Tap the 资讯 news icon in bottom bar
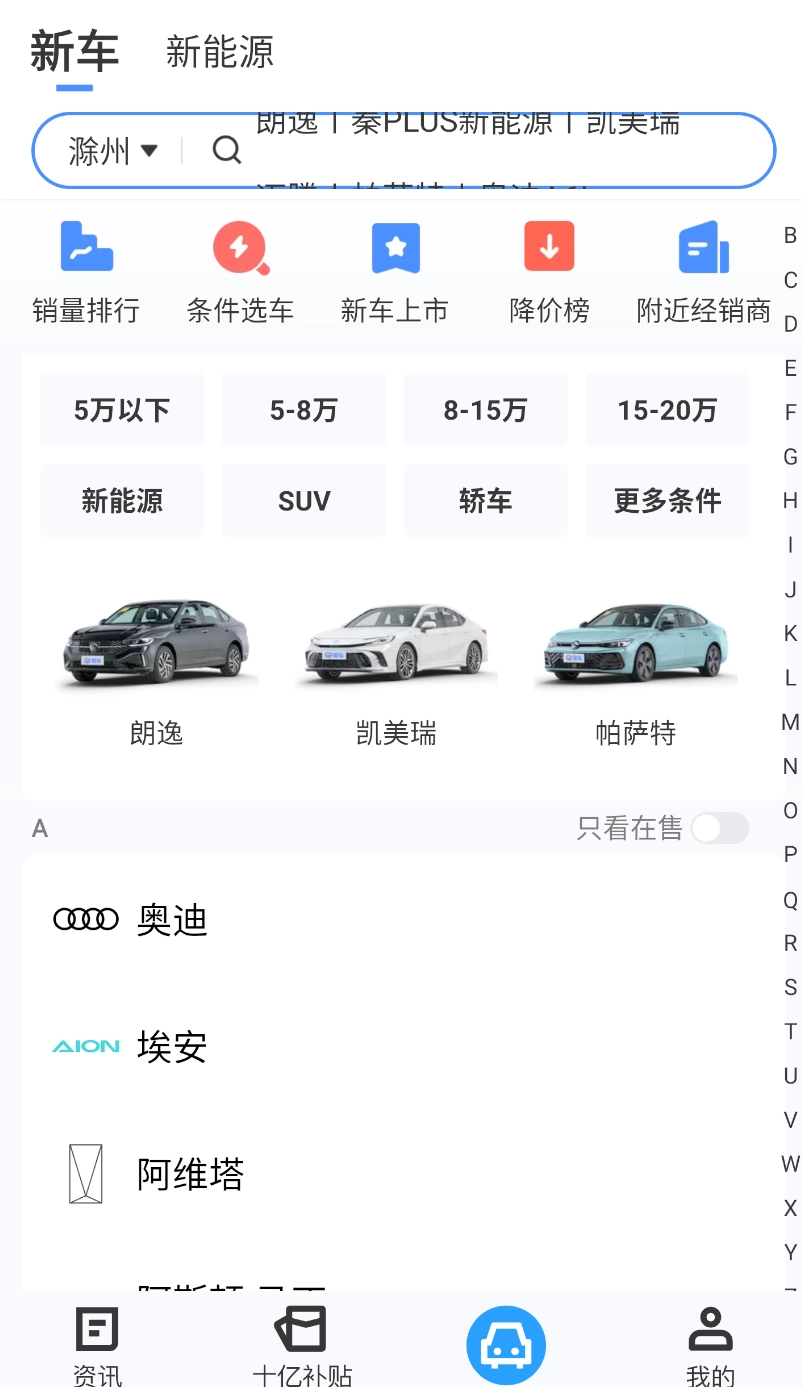Viewport: 803px width, 1387px height. coord(96,1340)
